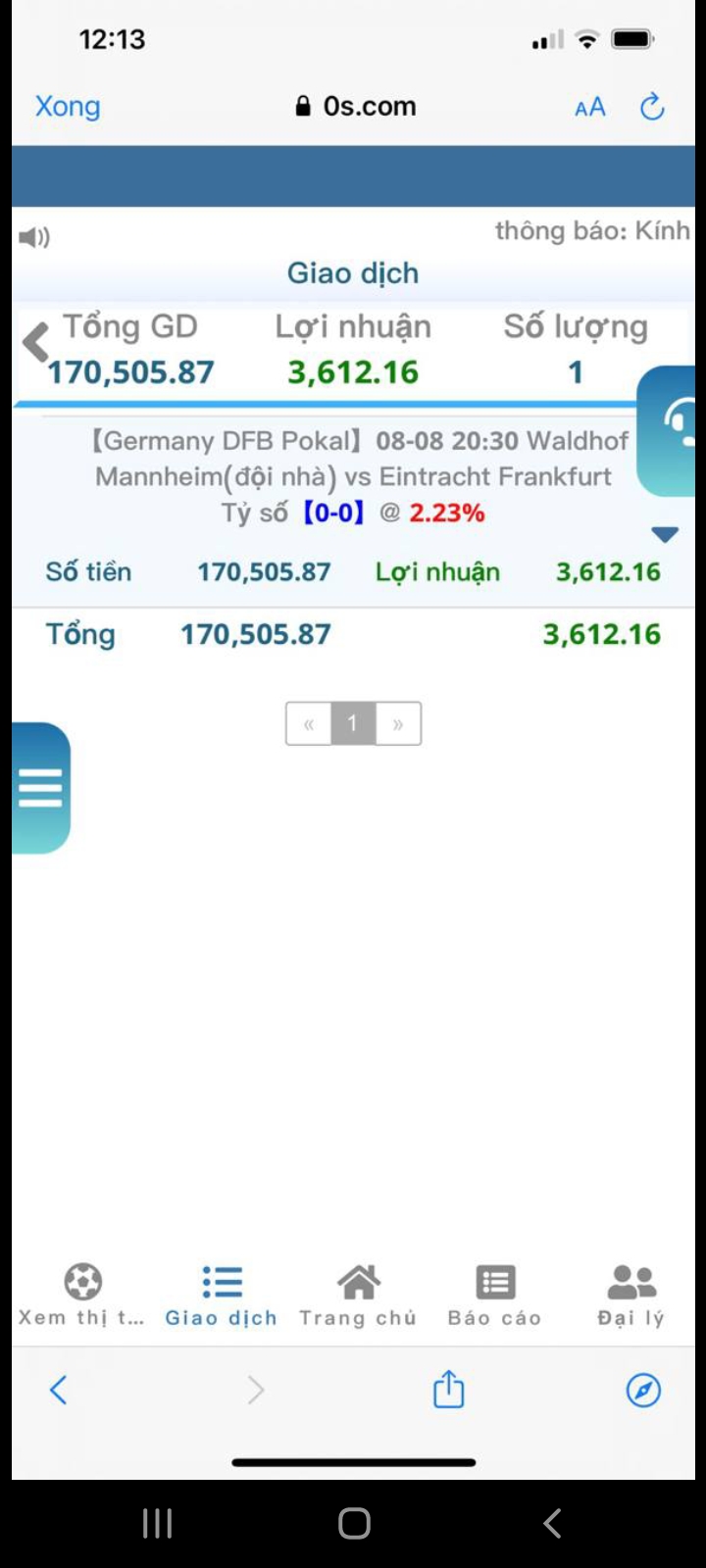Go back using the left chevron

tap(35, 342)
